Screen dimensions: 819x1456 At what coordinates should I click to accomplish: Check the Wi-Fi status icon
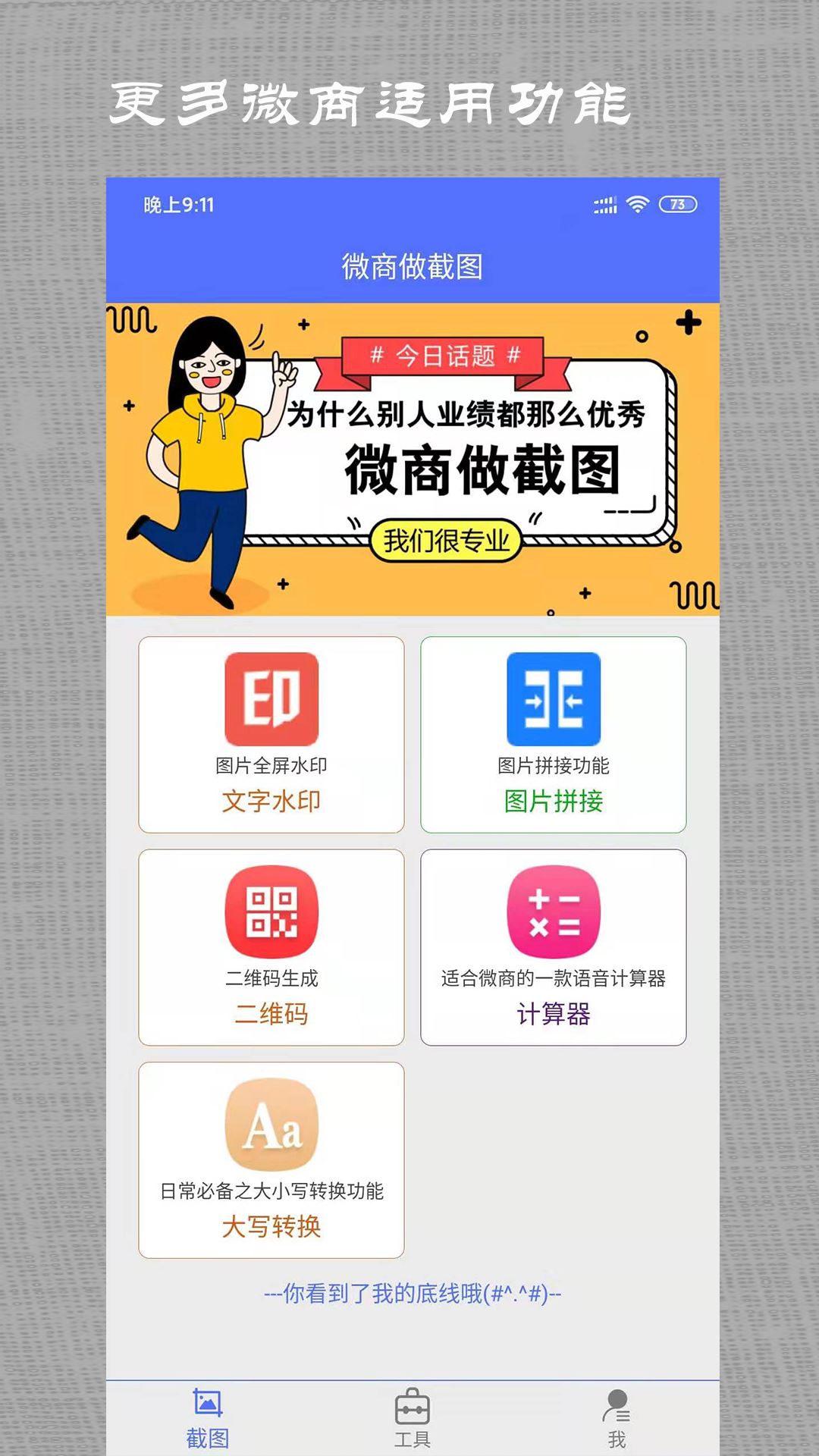click(x=639, y=202)
